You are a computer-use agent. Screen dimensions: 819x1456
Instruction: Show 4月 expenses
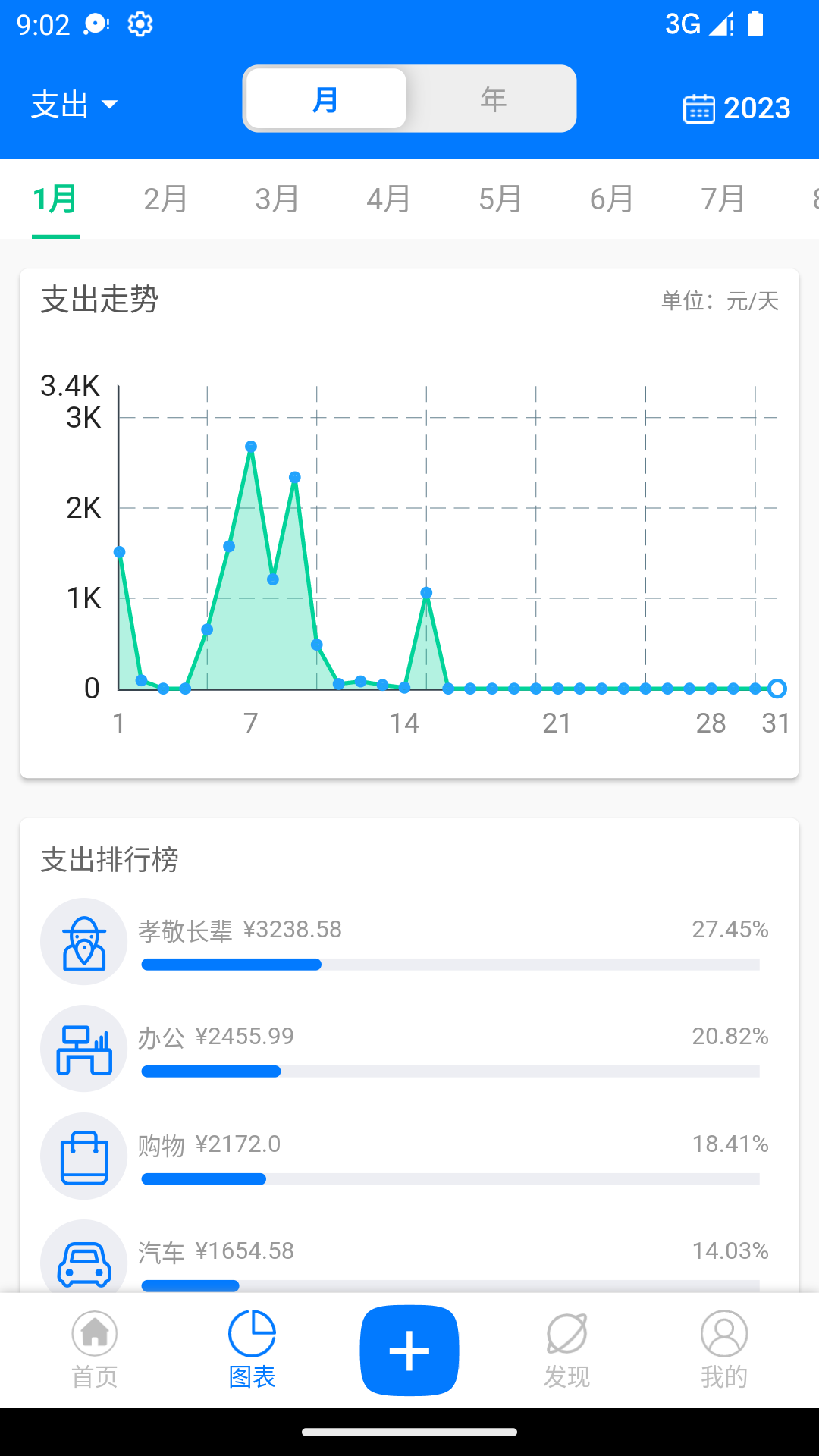click(388, 199)
